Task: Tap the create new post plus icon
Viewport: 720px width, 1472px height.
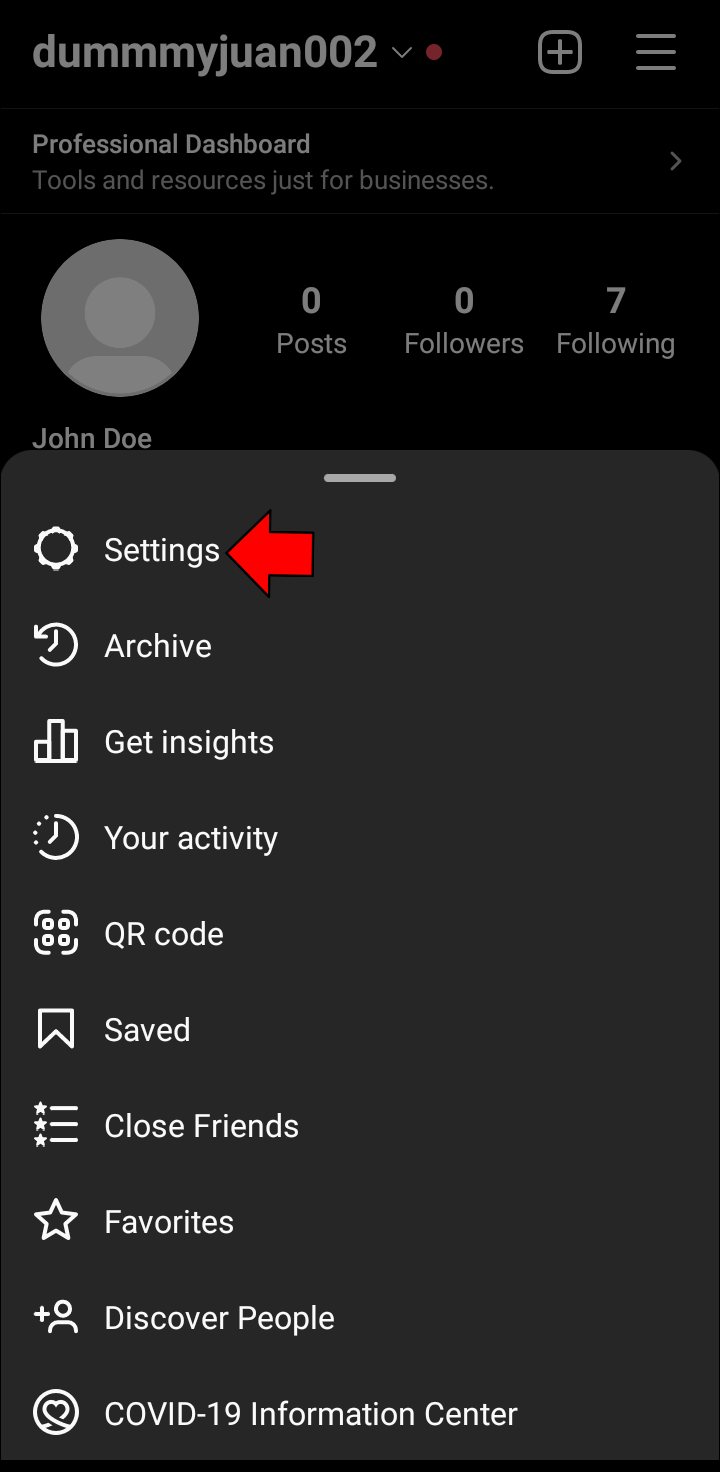Action: (x=560, y=52)
